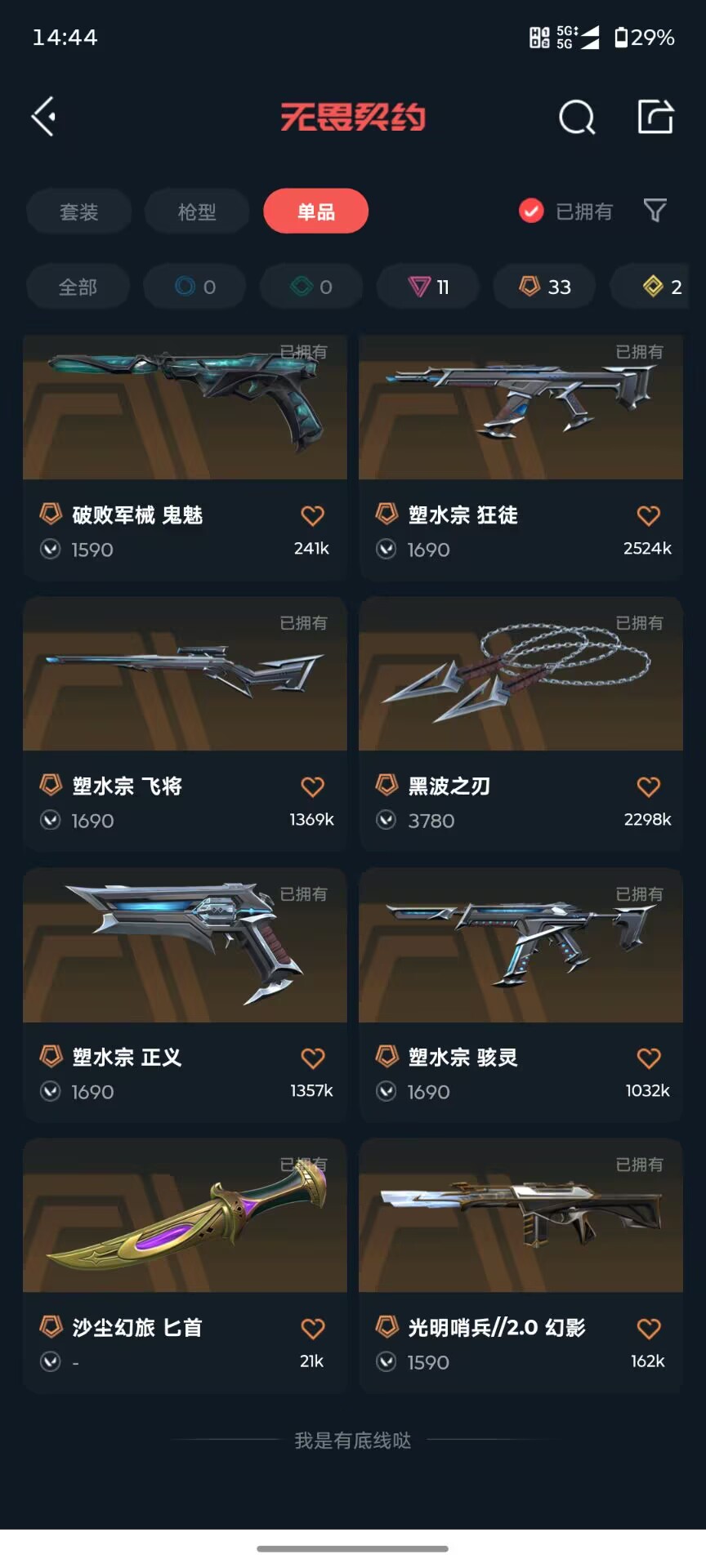Open the 光明哨兵//2.0 幻影 skin card
The height and width of the screenshot is (1568, 706).
(x=521, y=1266)
